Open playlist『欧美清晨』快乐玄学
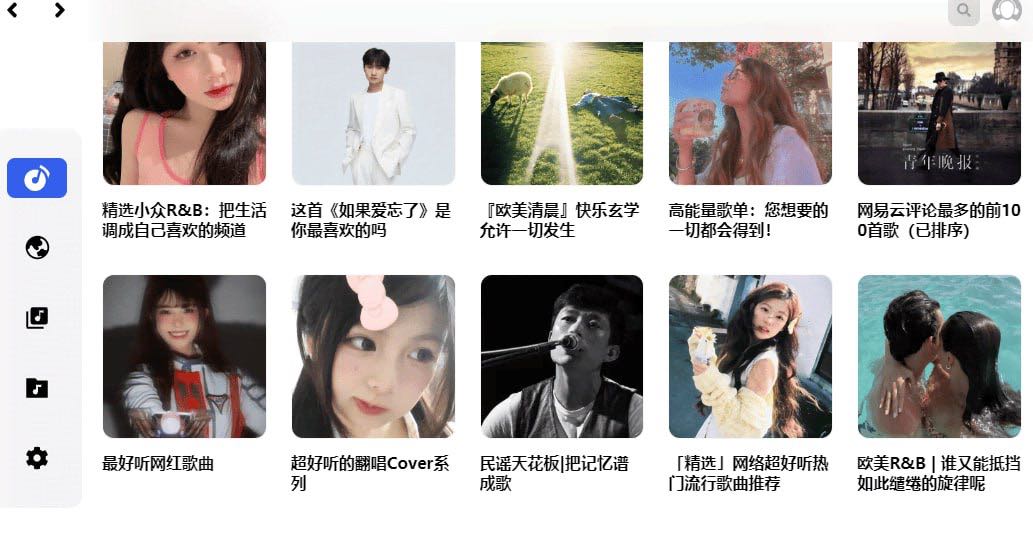Viewport: 1033px width, 533px height. [561, 115]
